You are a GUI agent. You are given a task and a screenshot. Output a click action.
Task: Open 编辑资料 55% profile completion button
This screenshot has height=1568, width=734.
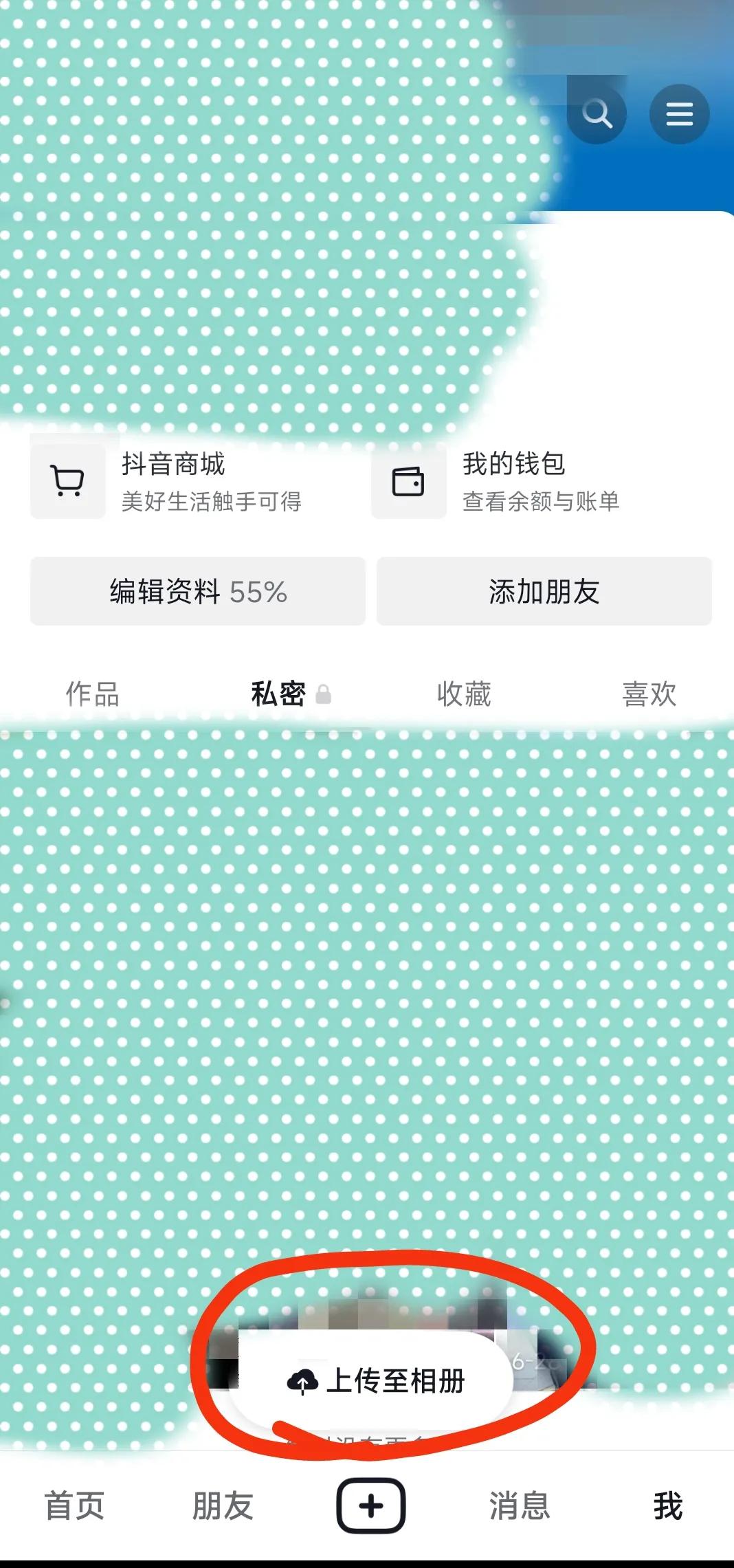point(197,592)
